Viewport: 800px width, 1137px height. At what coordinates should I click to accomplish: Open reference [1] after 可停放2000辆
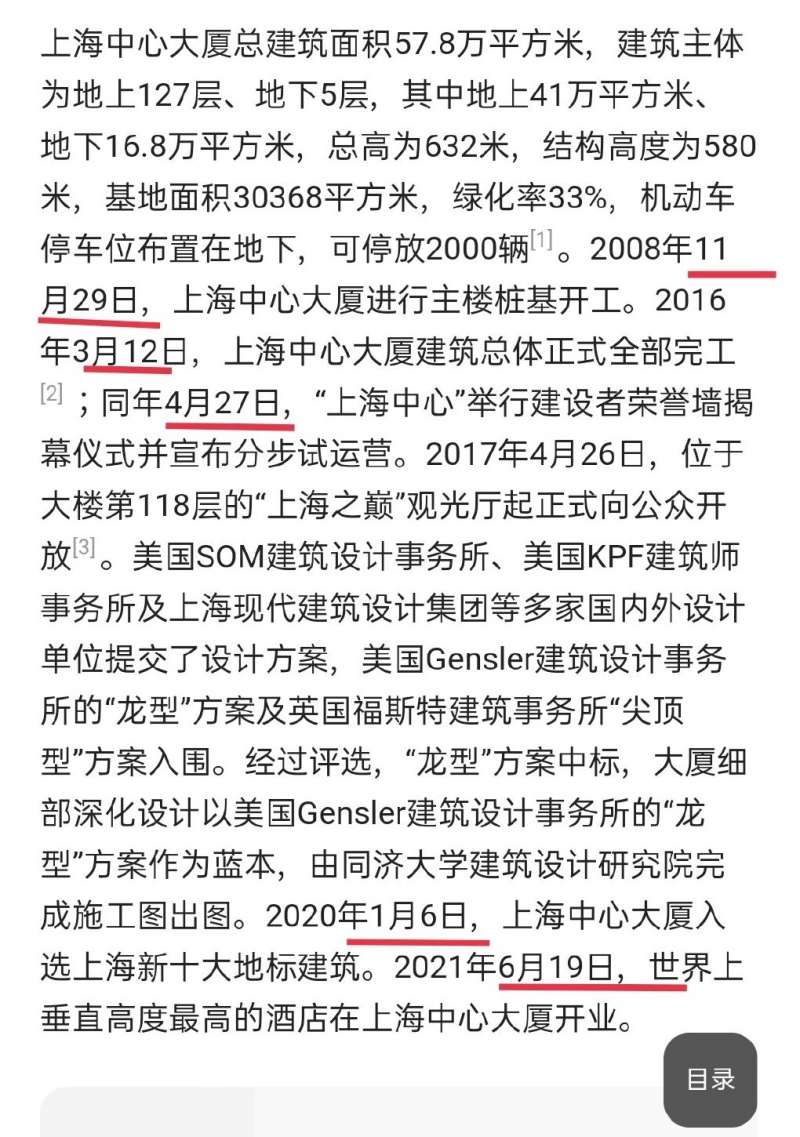point(541,240)
